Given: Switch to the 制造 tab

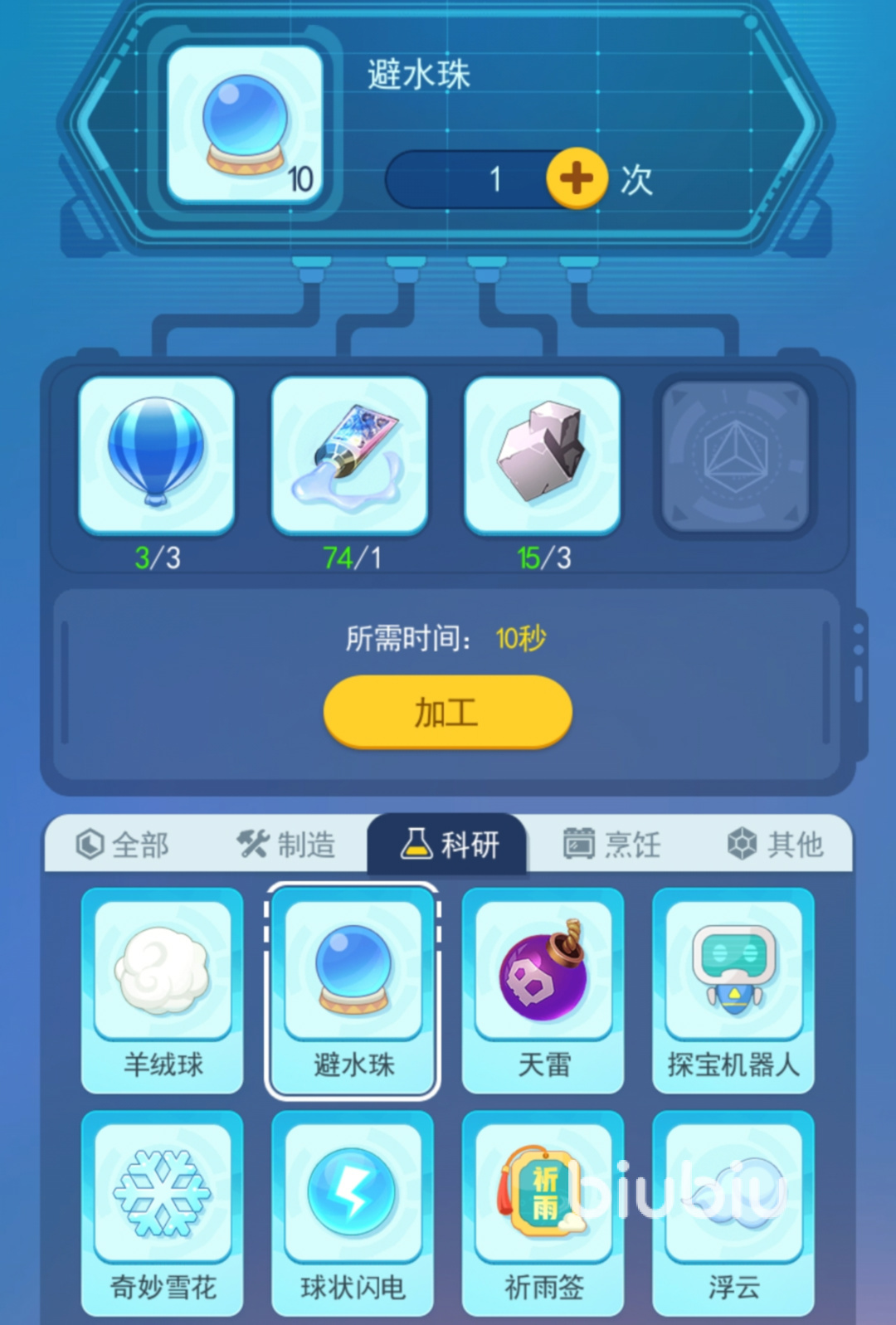Looking at the screenshot, I should (286, 845).
